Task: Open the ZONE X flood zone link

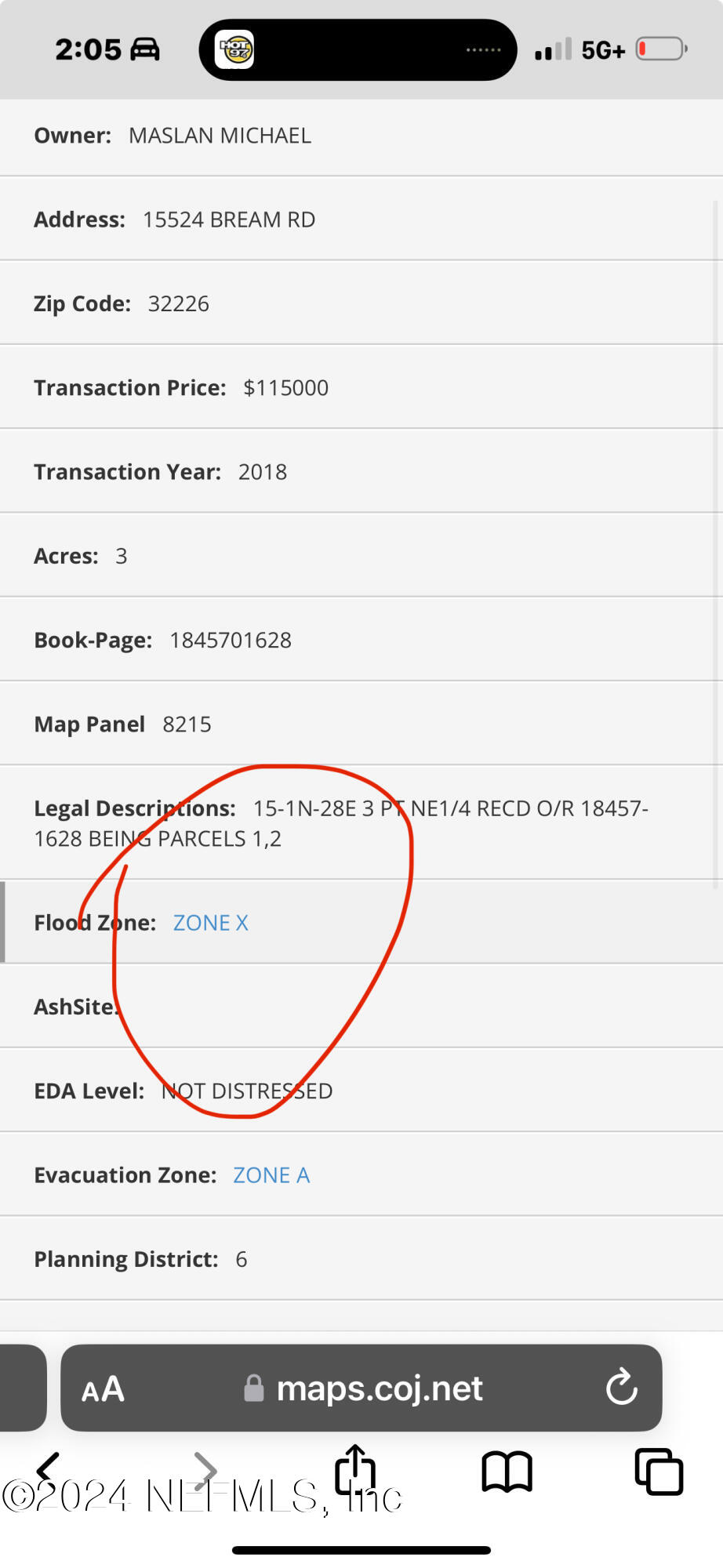Action: click(x=210, y=923)
